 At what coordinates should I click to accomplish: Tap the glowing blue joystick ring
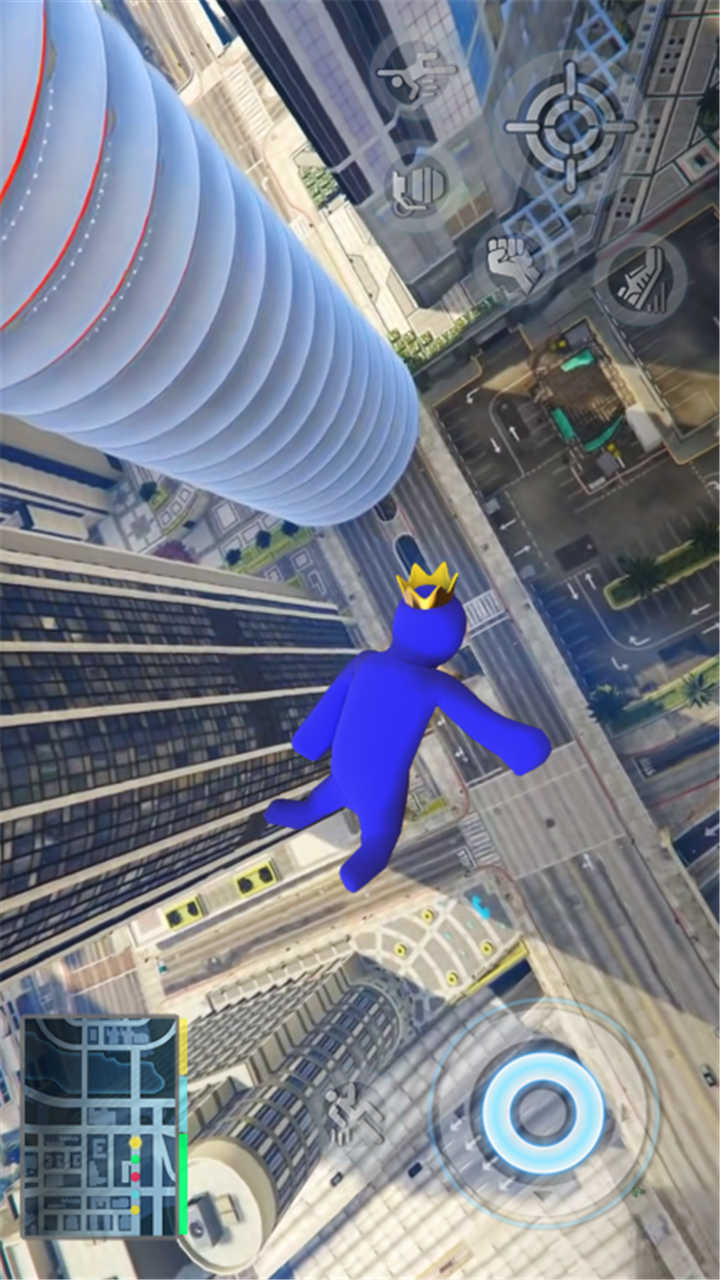pos(543,1112)
